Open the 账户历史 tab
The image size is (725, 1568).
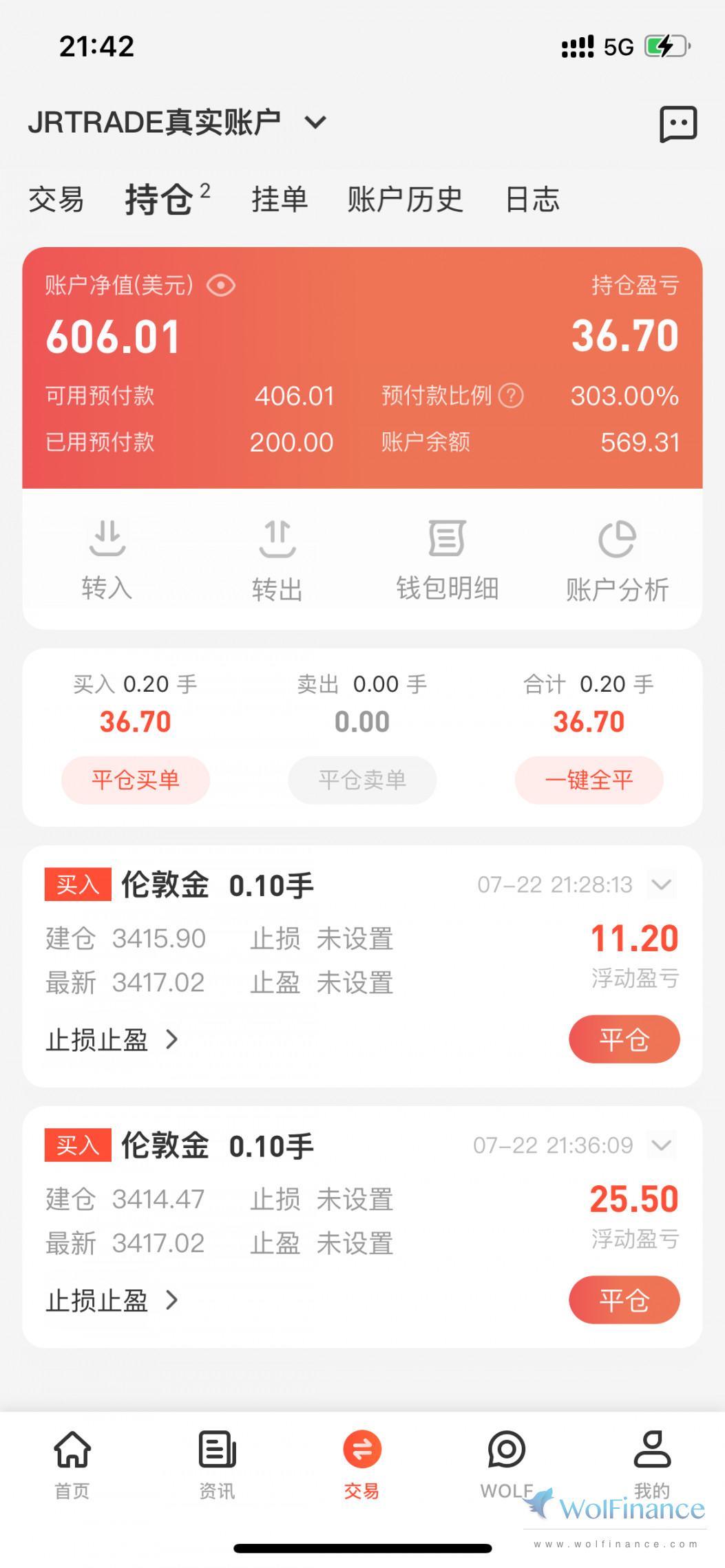[405, 200]
